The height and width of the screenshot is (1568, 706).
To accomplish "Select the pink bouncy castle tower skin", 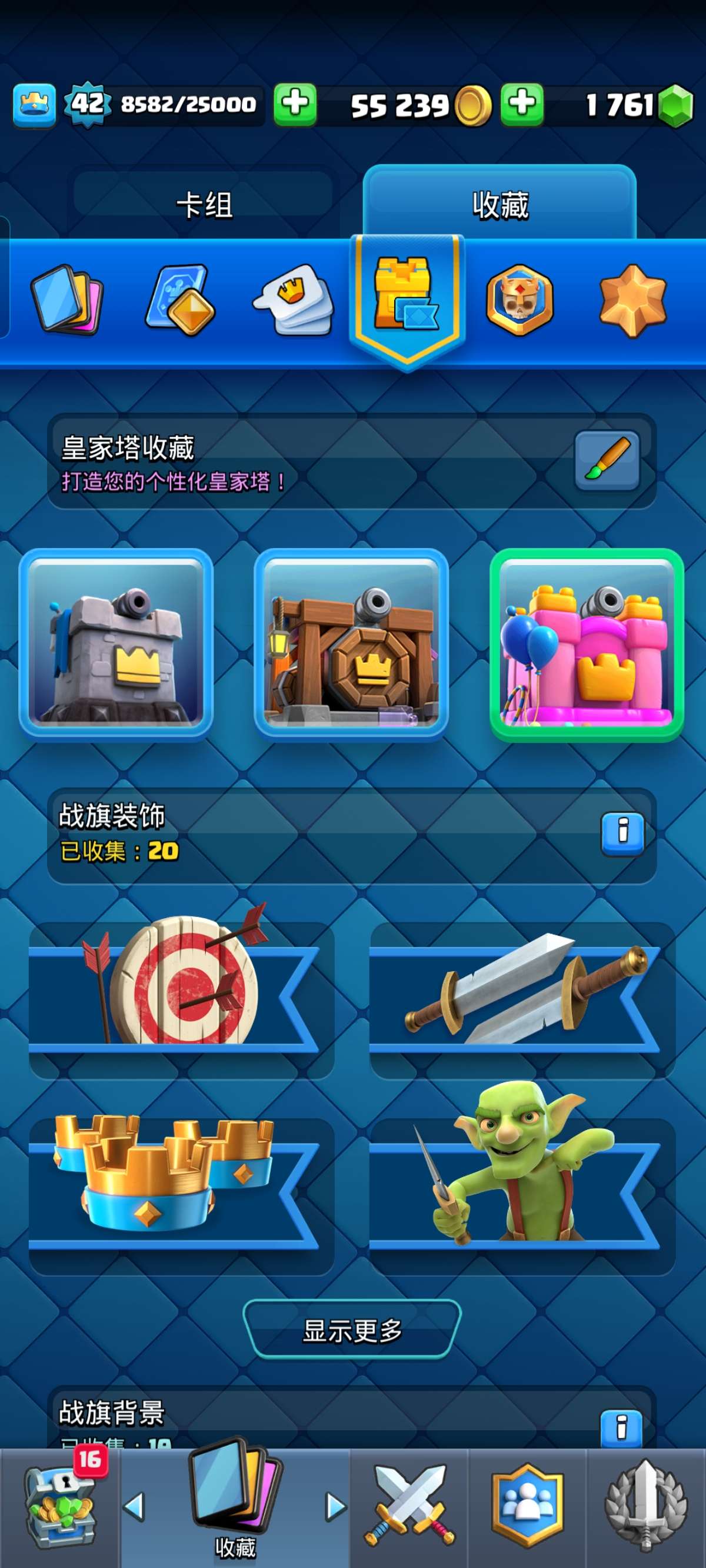I will click(586, 645).
